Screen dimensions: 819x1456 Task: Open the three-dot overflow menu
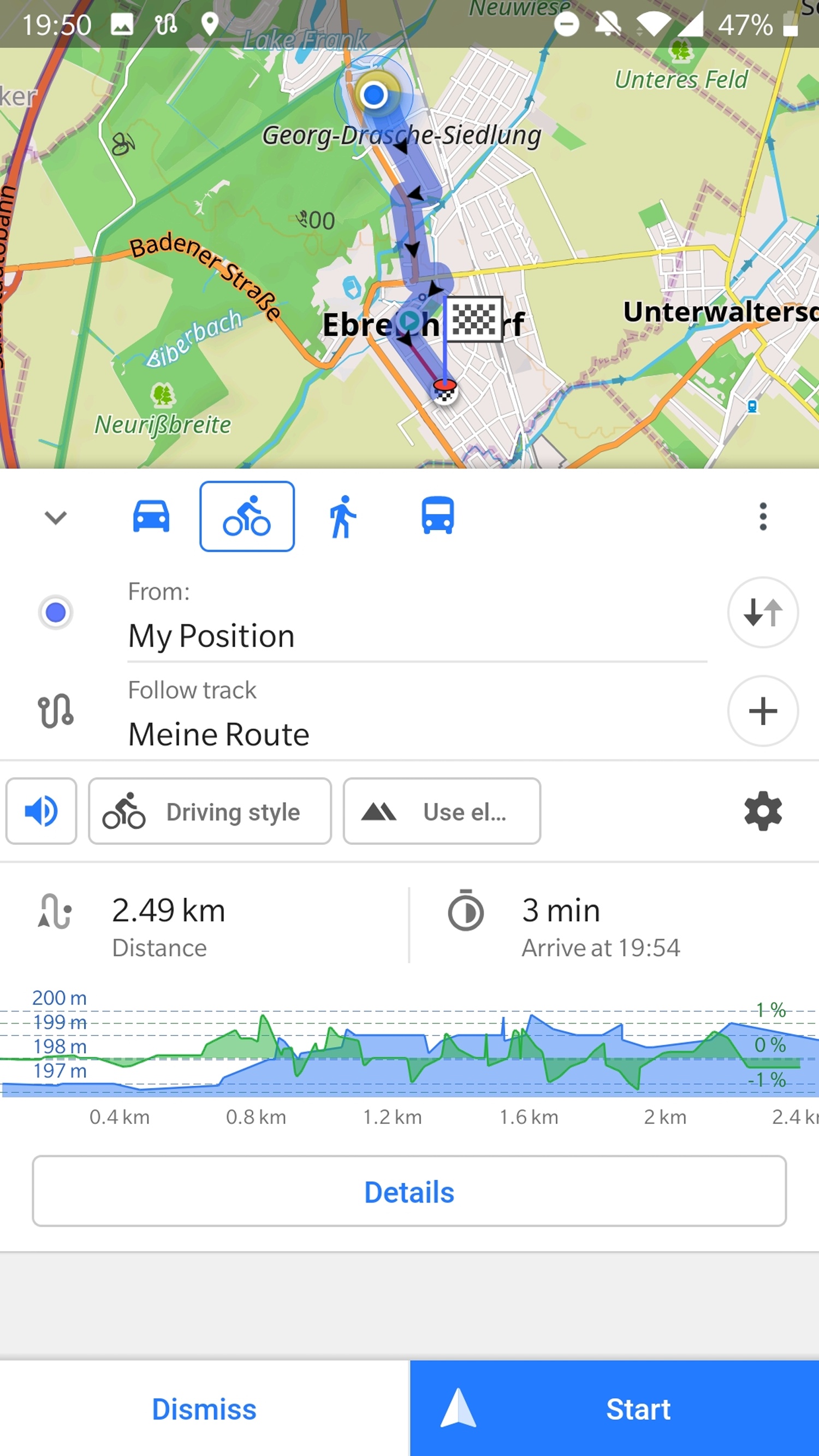click(x=763, y=517)
